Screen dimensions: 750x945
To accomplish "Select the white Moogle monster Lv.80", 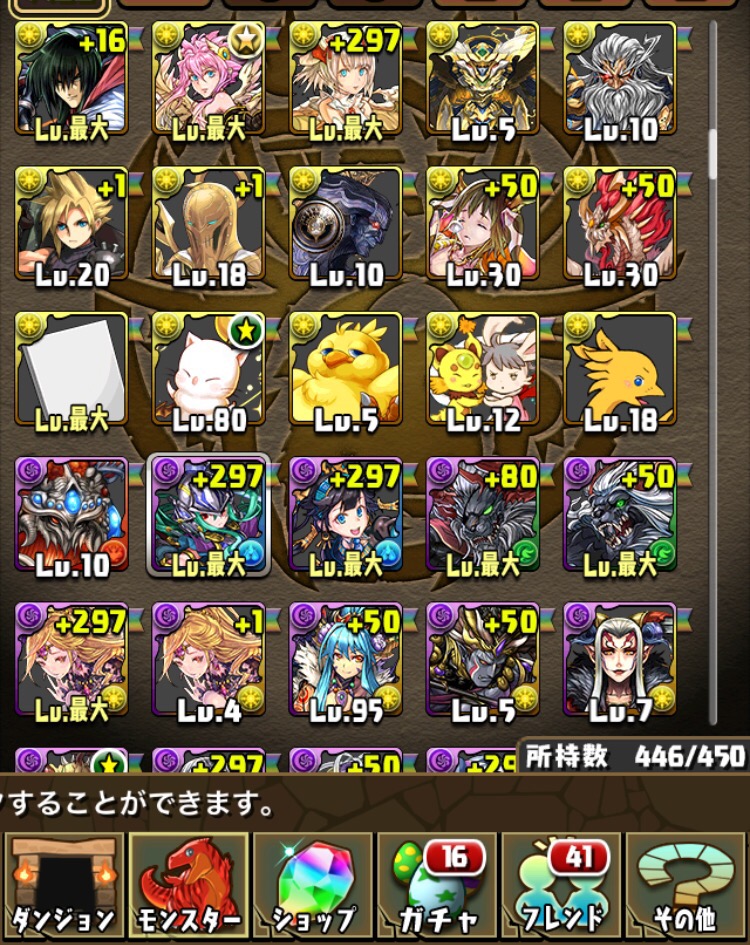I will (209, 370).
